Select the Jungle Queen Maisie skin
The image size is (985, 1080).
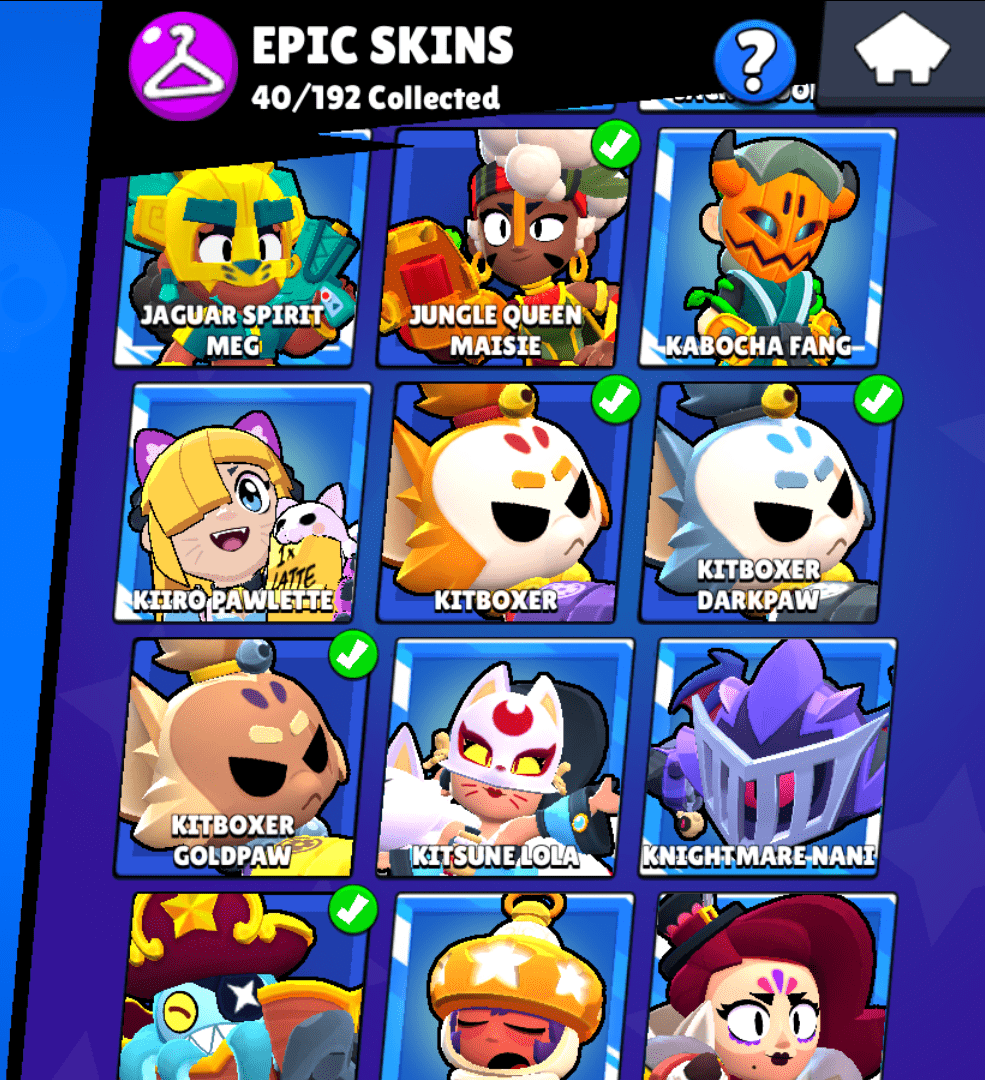pos(505,250)
